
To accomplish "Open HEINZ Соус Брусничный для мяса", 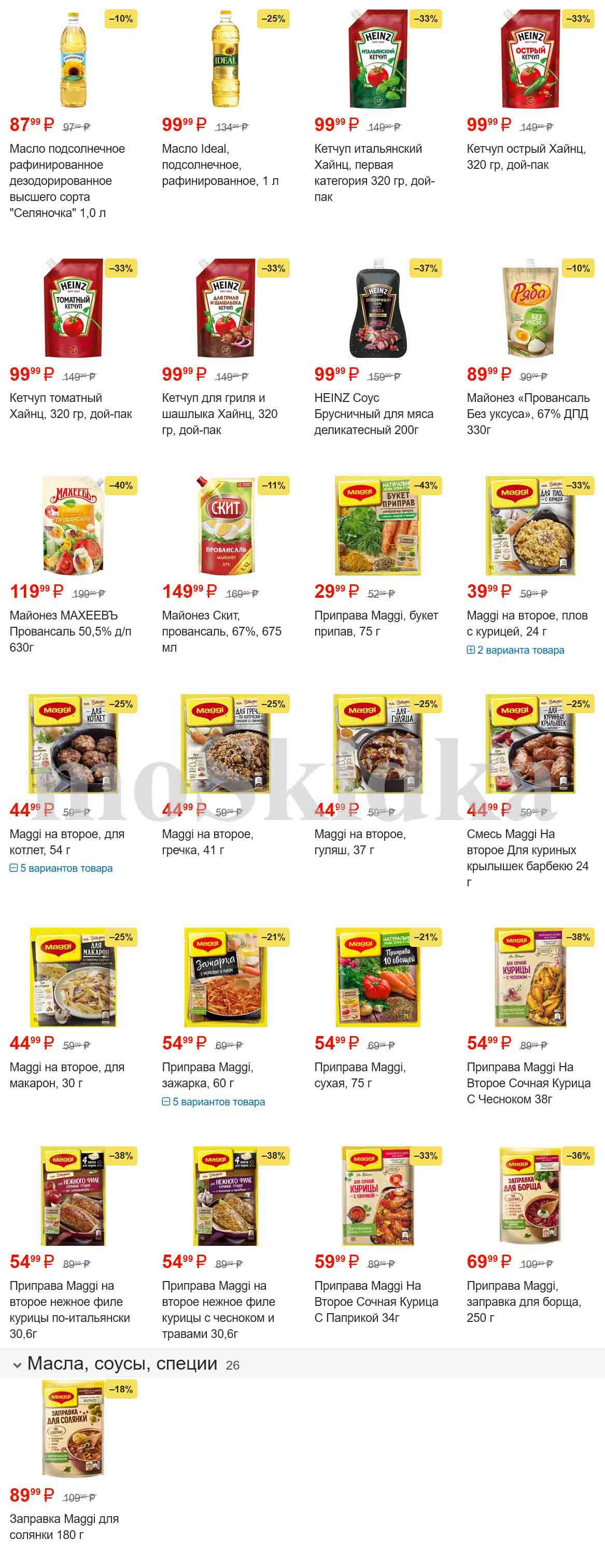I will click(373, 413).
